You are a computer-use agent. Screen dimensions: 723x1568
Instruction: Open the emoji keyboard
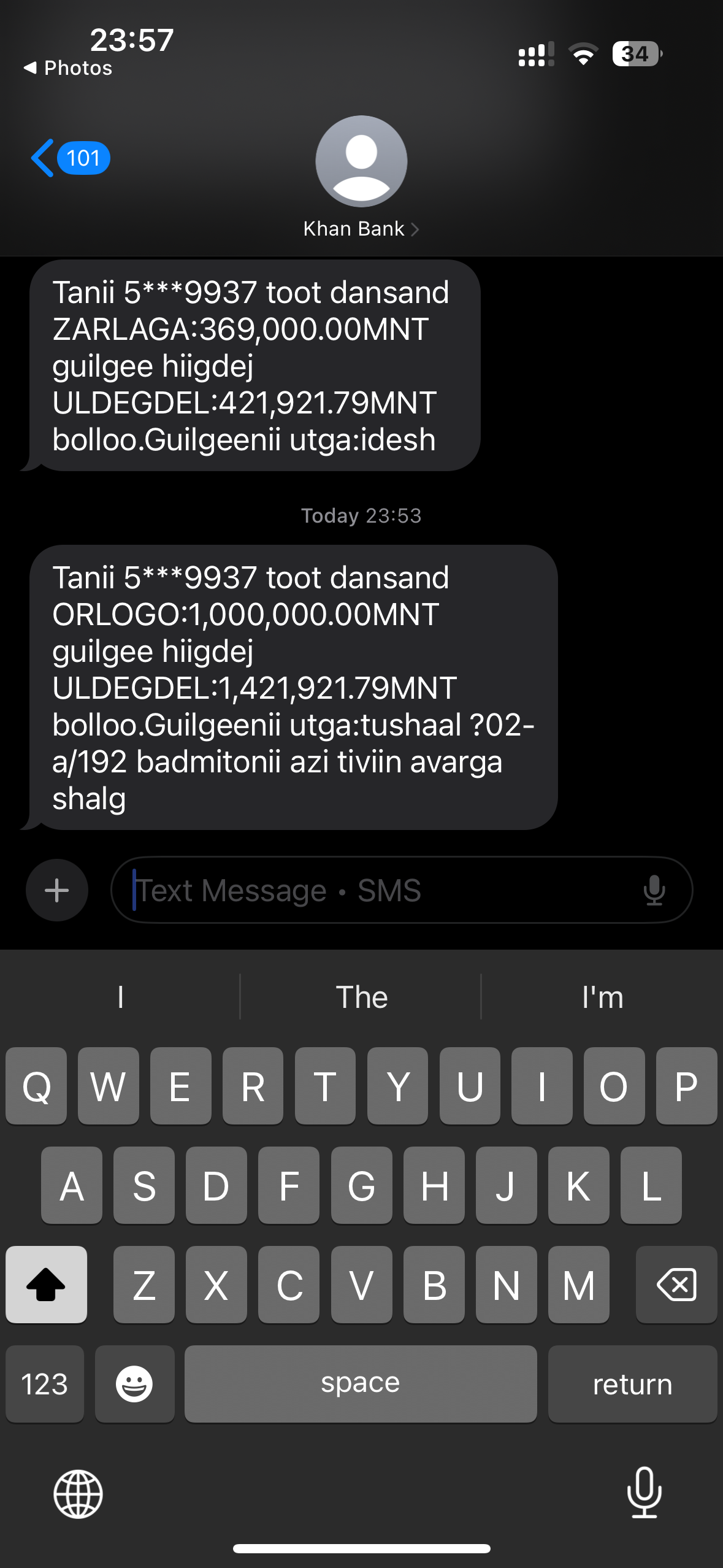tap(134, 1384)
